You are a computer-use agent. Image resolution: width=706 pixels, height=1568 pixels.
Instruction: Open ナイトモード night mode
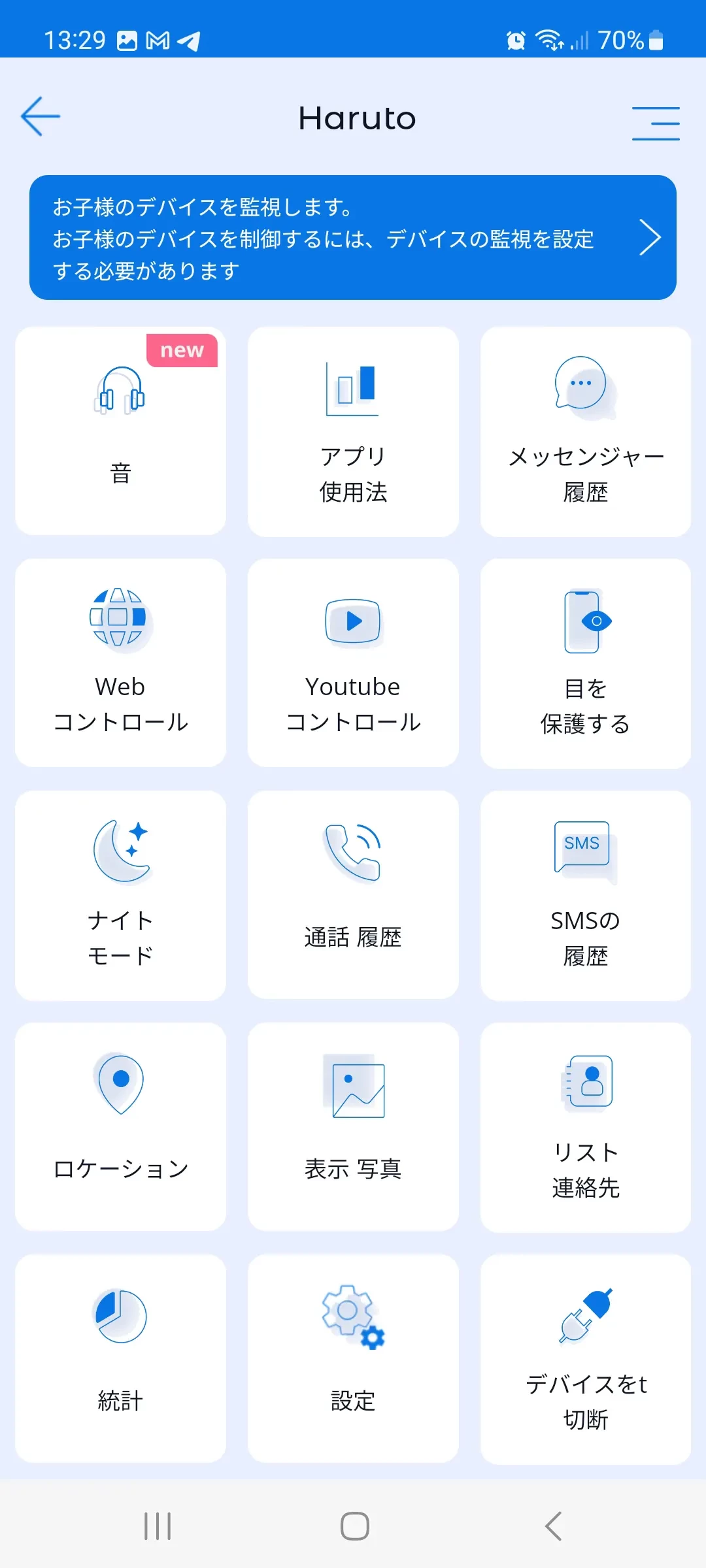coord(120,895)
